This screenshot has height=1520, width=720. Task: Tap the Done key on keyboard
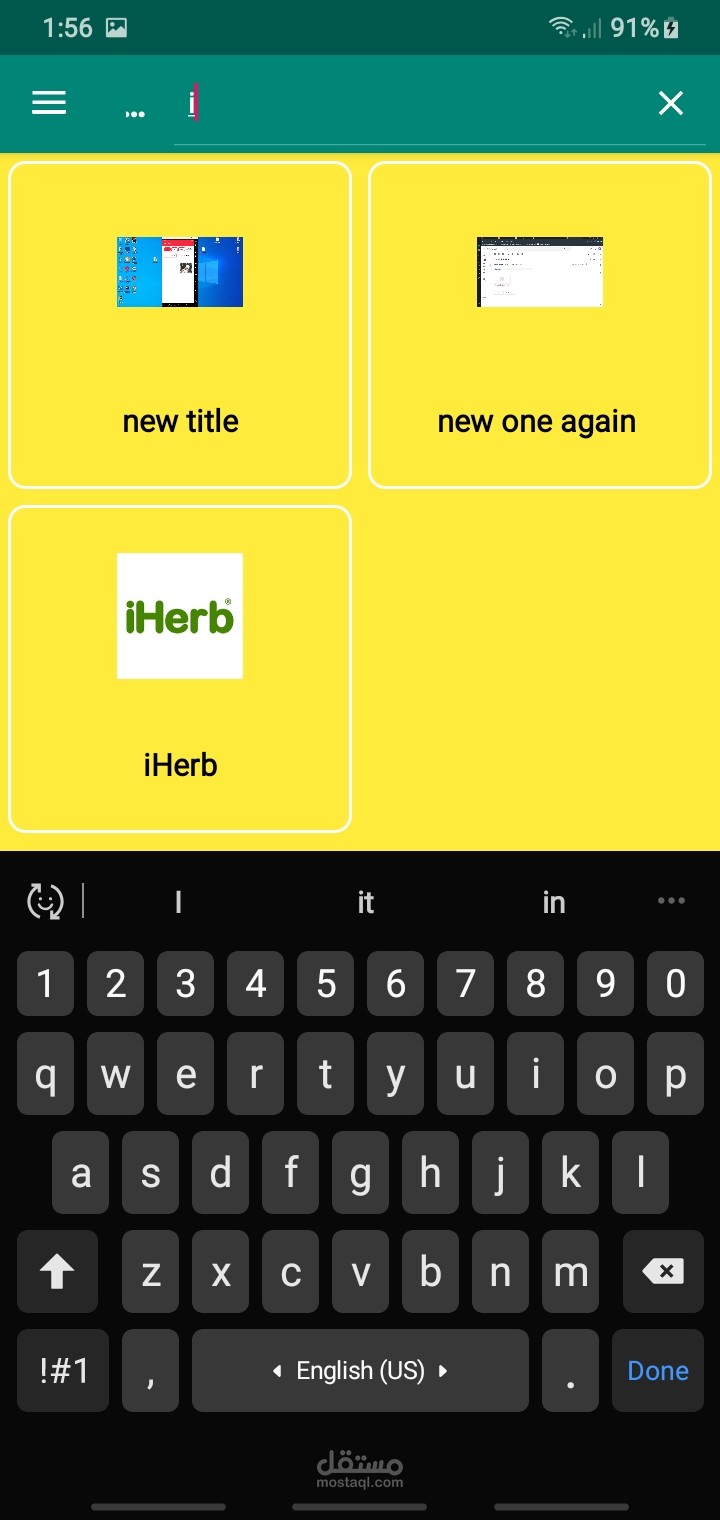click(658, 1370)
